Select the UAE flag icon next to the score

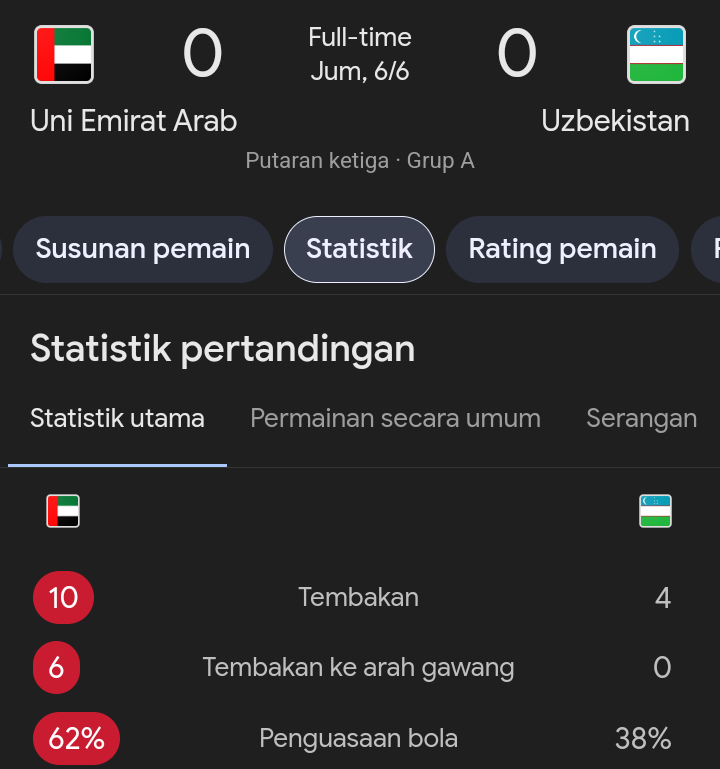click(x=63, y=55)
